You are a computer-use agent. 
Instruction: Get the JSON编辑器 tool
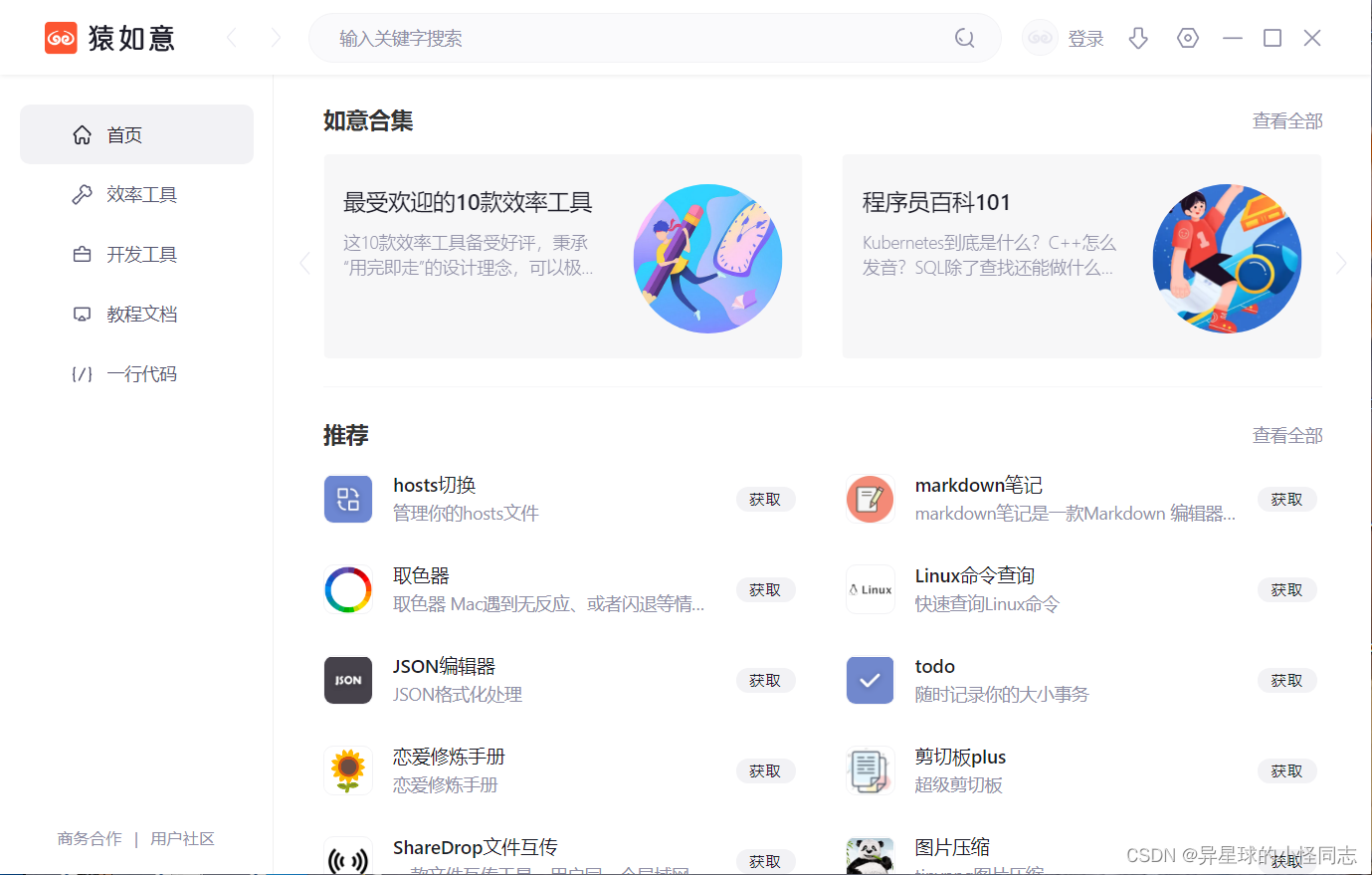tap(765, 681)
